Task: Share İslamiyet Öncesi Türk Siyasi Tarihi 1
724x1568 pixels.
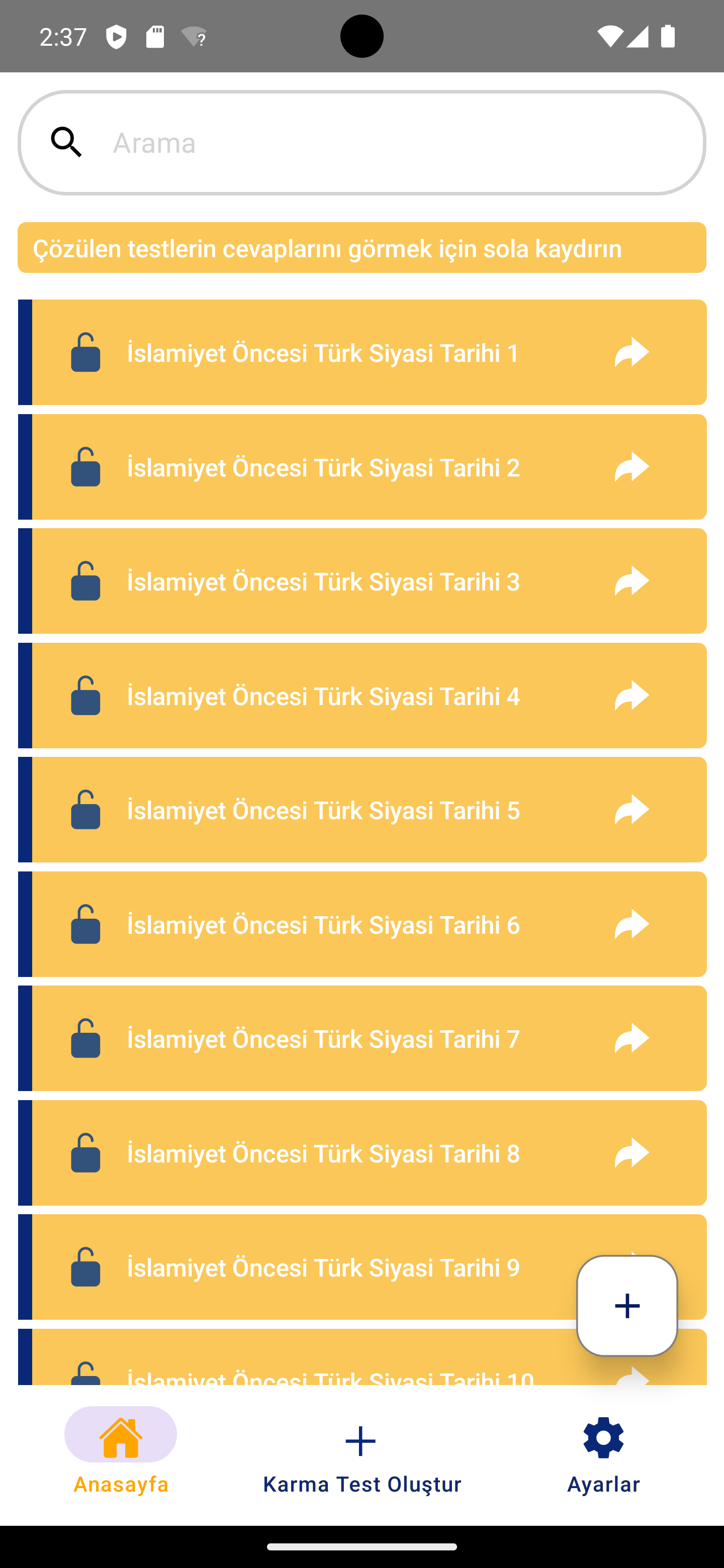Action: (631, 352)
